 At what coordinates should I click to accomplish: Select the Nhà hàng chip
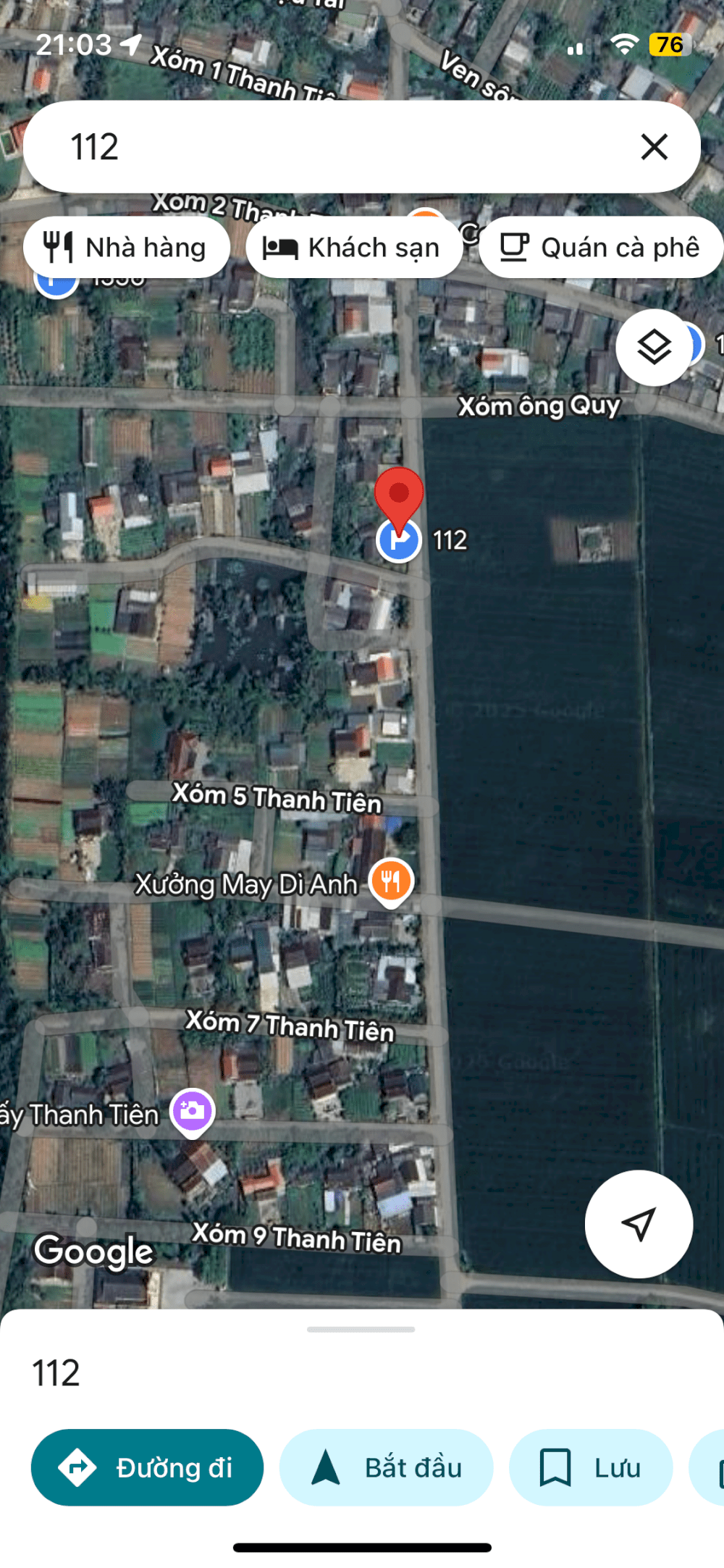coord(127,248)
